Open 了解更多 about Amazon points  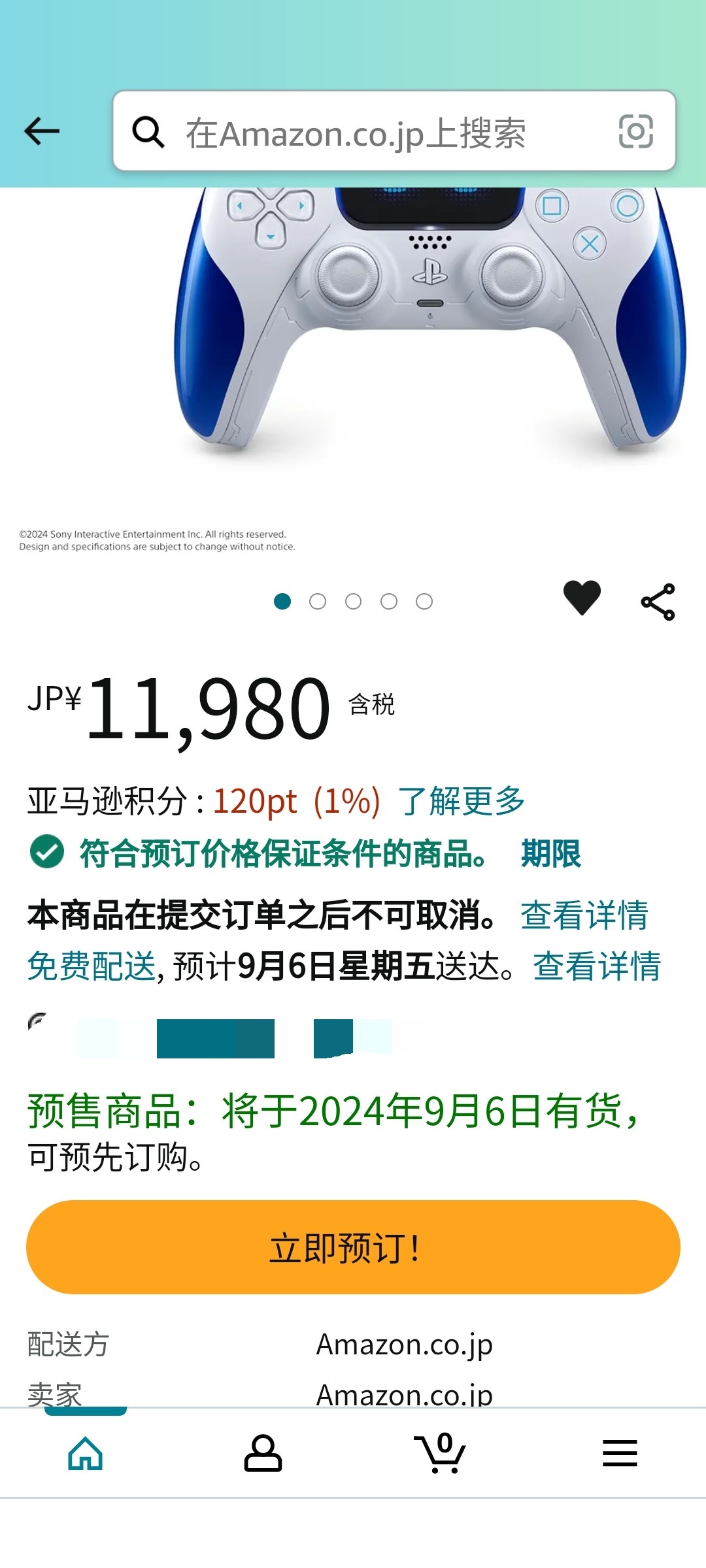462,801
